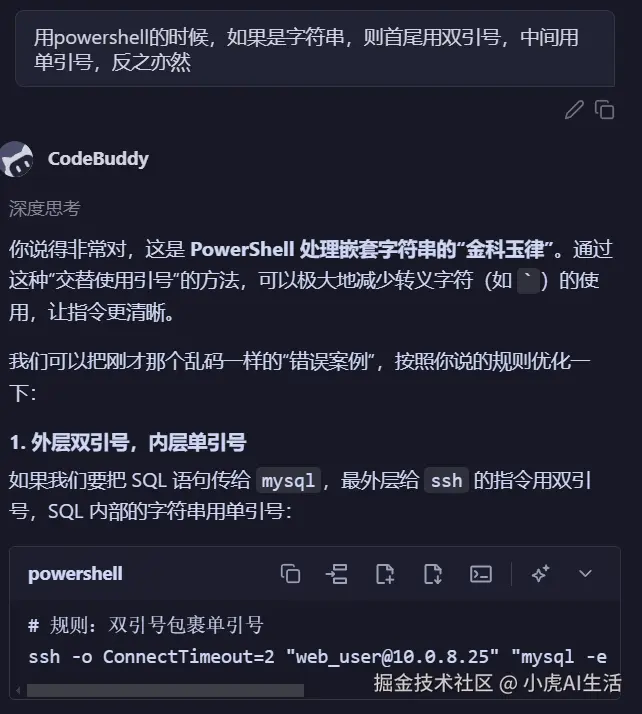
Task: Create new file from code block
Action: tap(385, 573)
